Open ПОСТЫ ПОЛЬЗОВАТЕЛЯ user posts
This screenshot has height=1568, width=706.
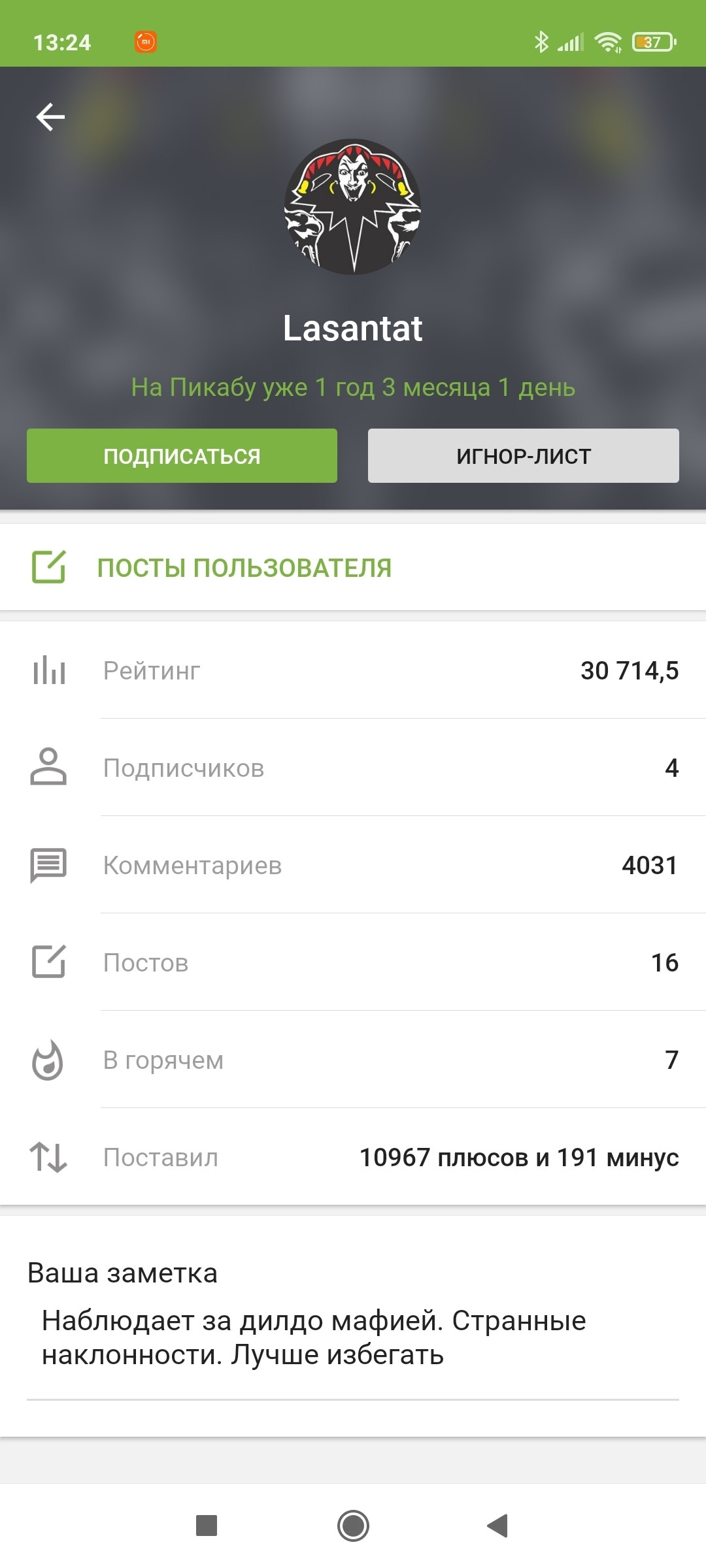(244, 568)
